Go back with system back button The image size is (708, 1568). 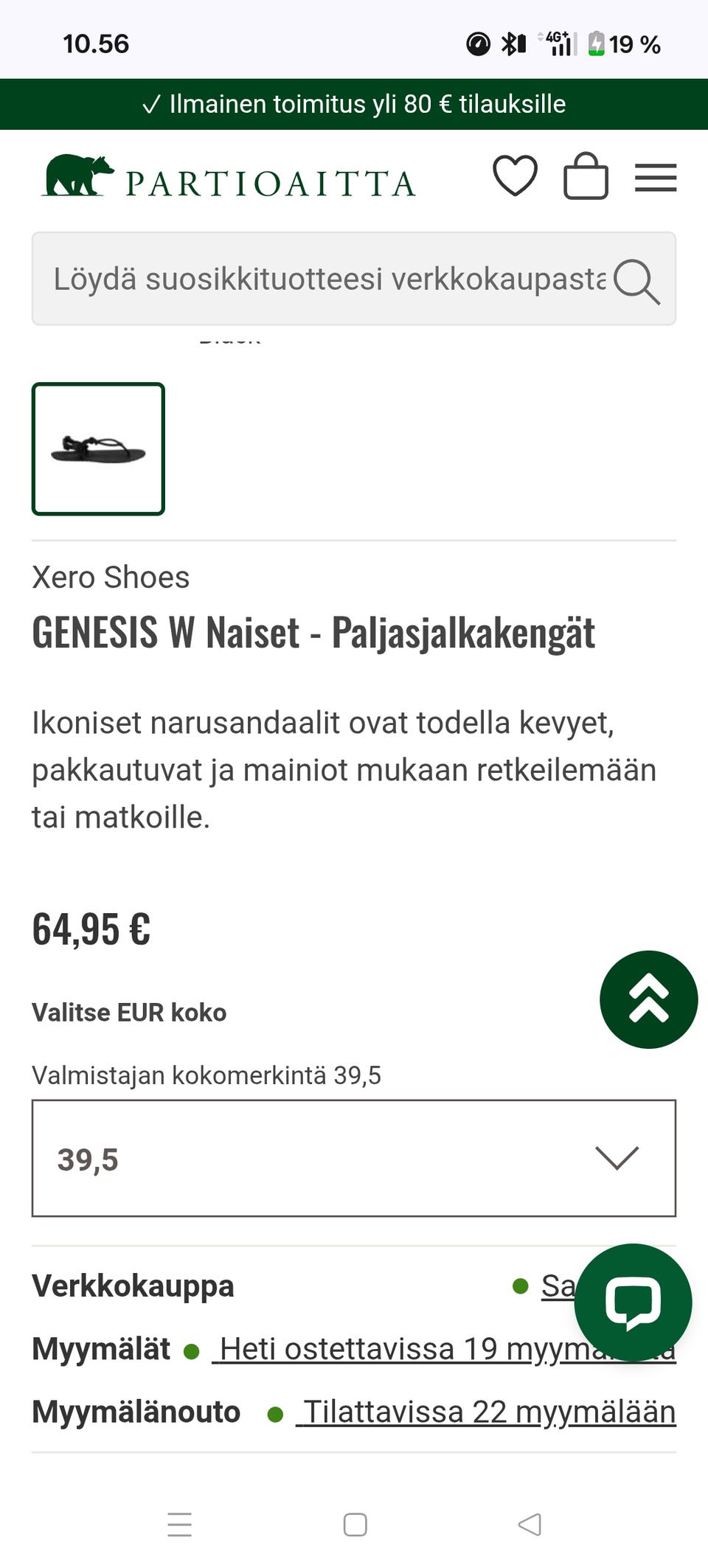coord(530,1524)
